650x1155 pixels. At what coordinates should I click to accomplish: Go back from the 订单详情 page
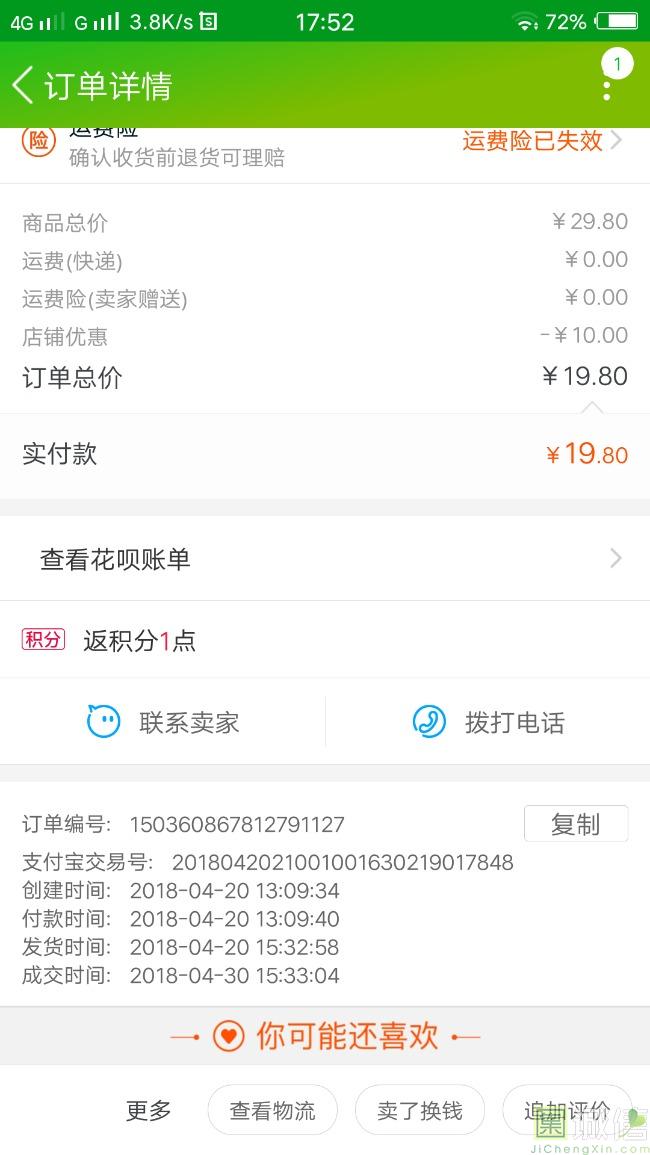24,86
